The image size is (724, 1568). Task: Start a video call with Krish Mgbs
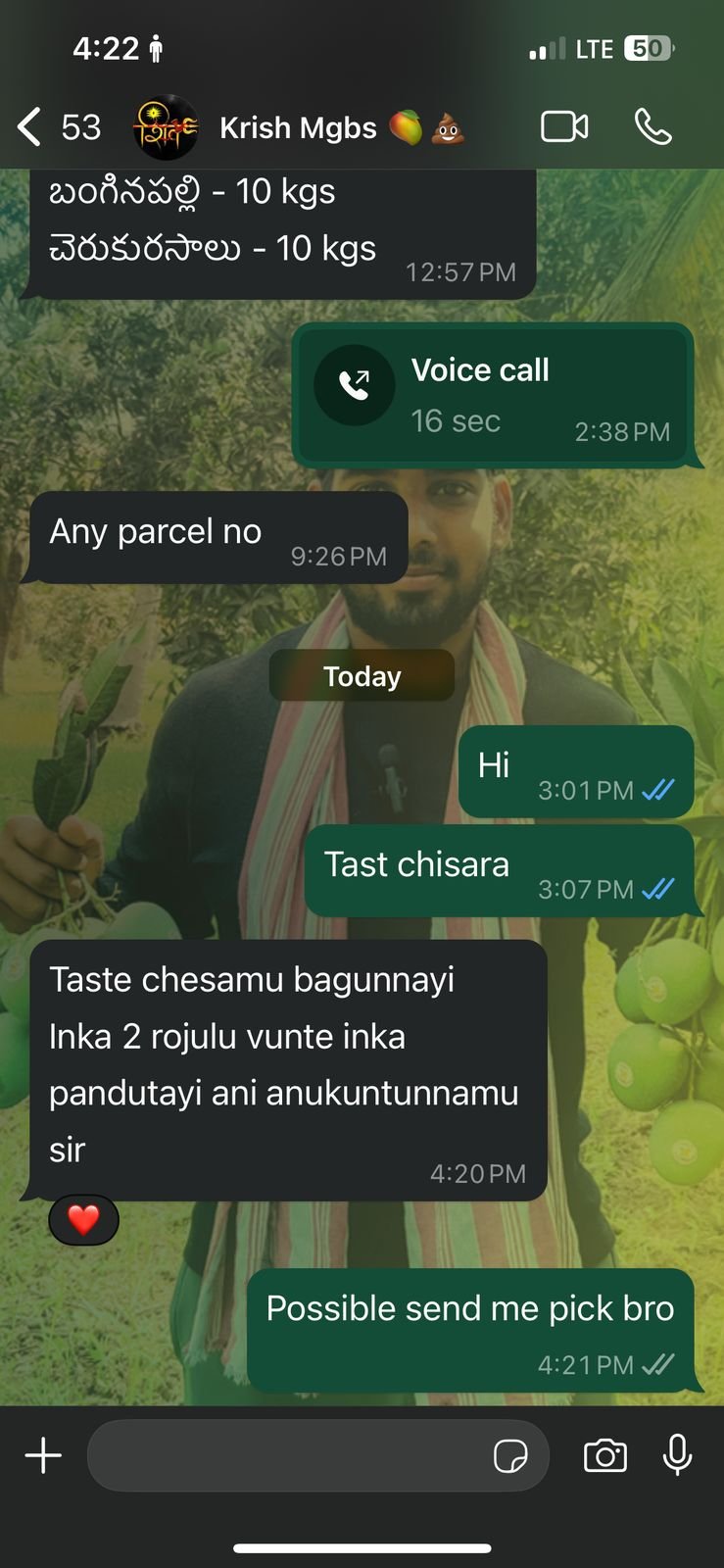[x=564, y=126]
